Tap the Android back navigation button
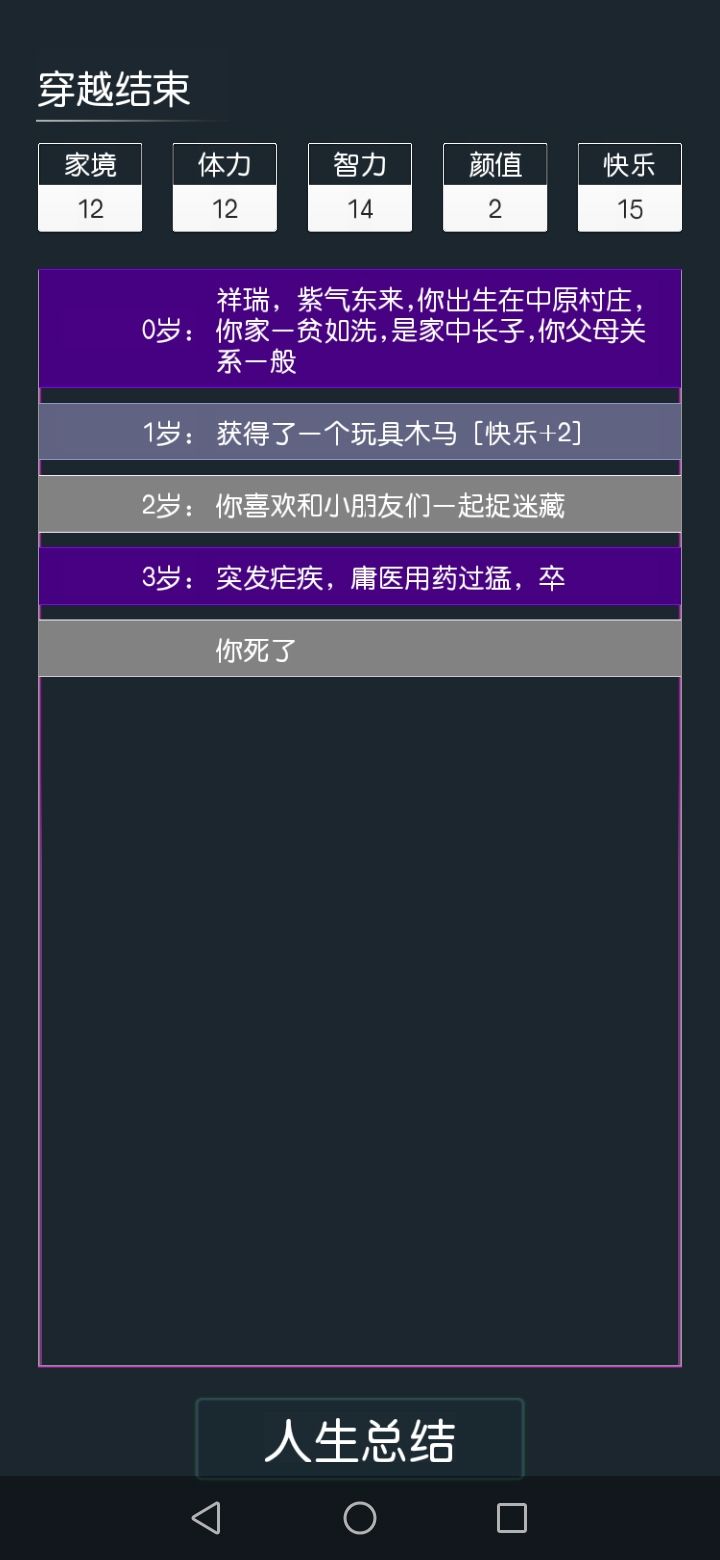The height and width of the screenshot is (1560, 720). pyautogui.click(x=205, y=1518)
